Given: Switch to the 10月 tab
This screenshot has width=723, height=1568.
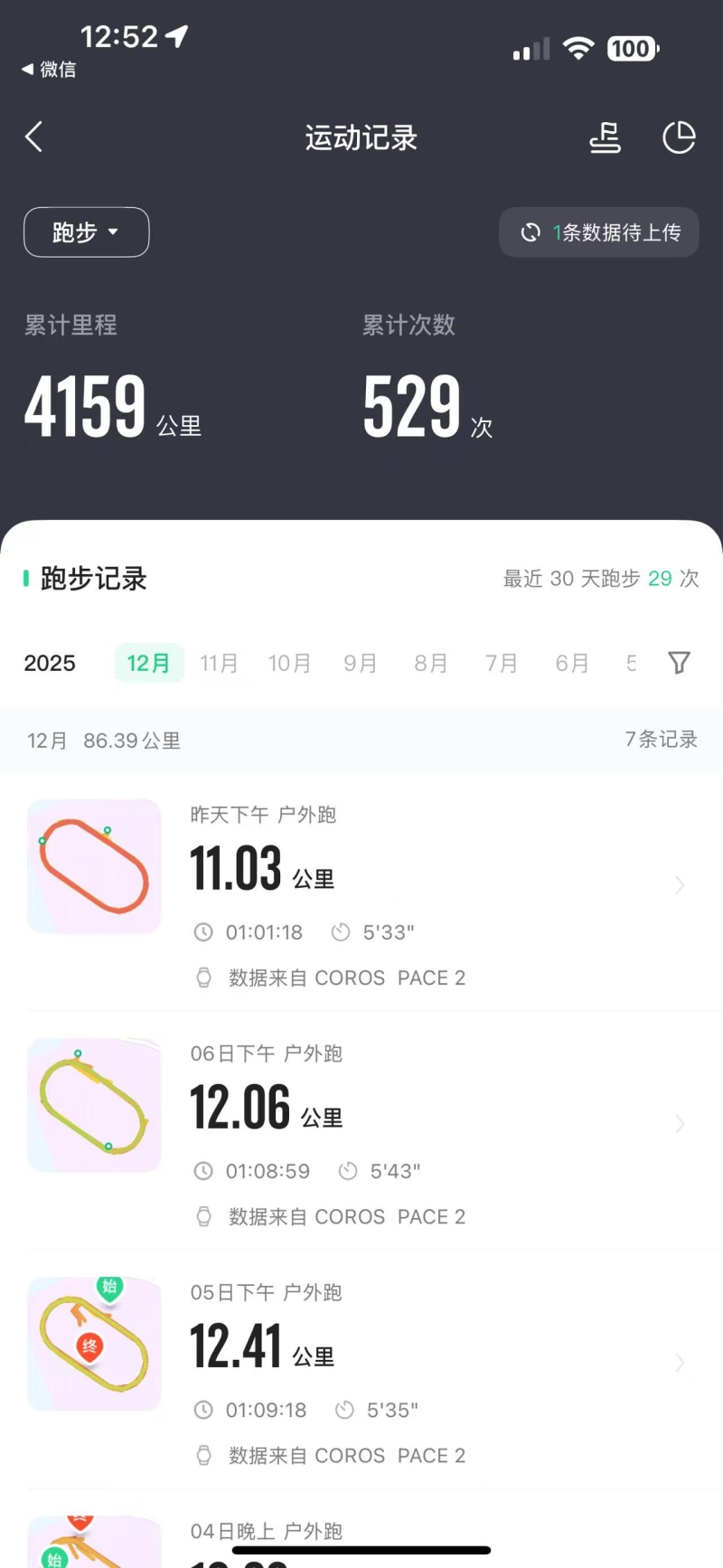Looking at the screenshot, I should 289,663.
